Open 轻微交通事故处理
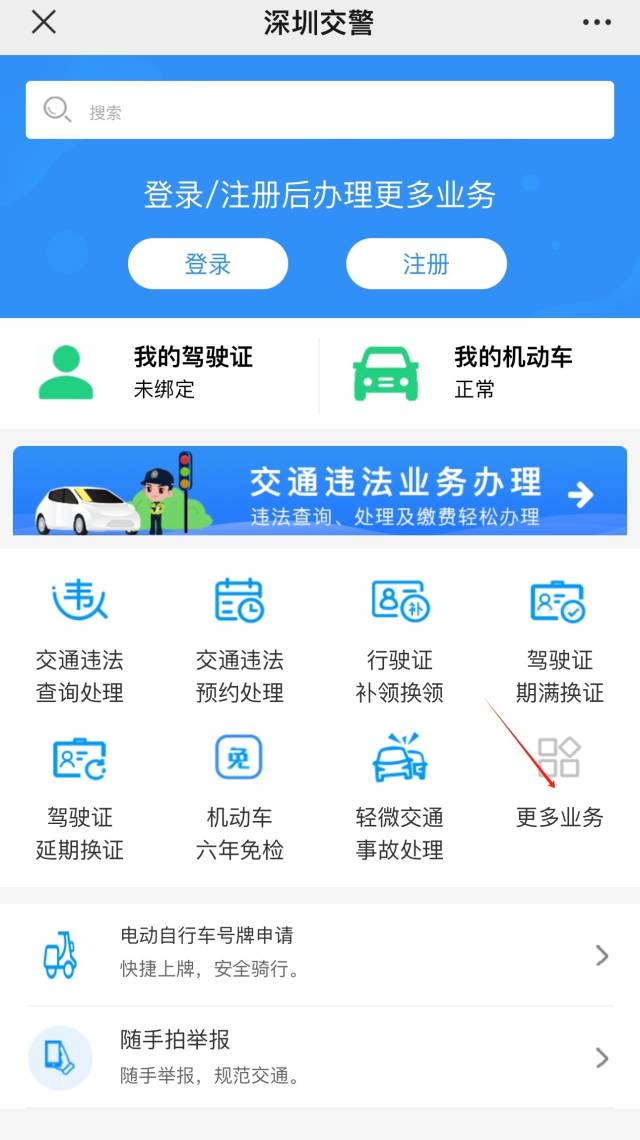Viewport: 640px width, 1140px height. [400, 797]
